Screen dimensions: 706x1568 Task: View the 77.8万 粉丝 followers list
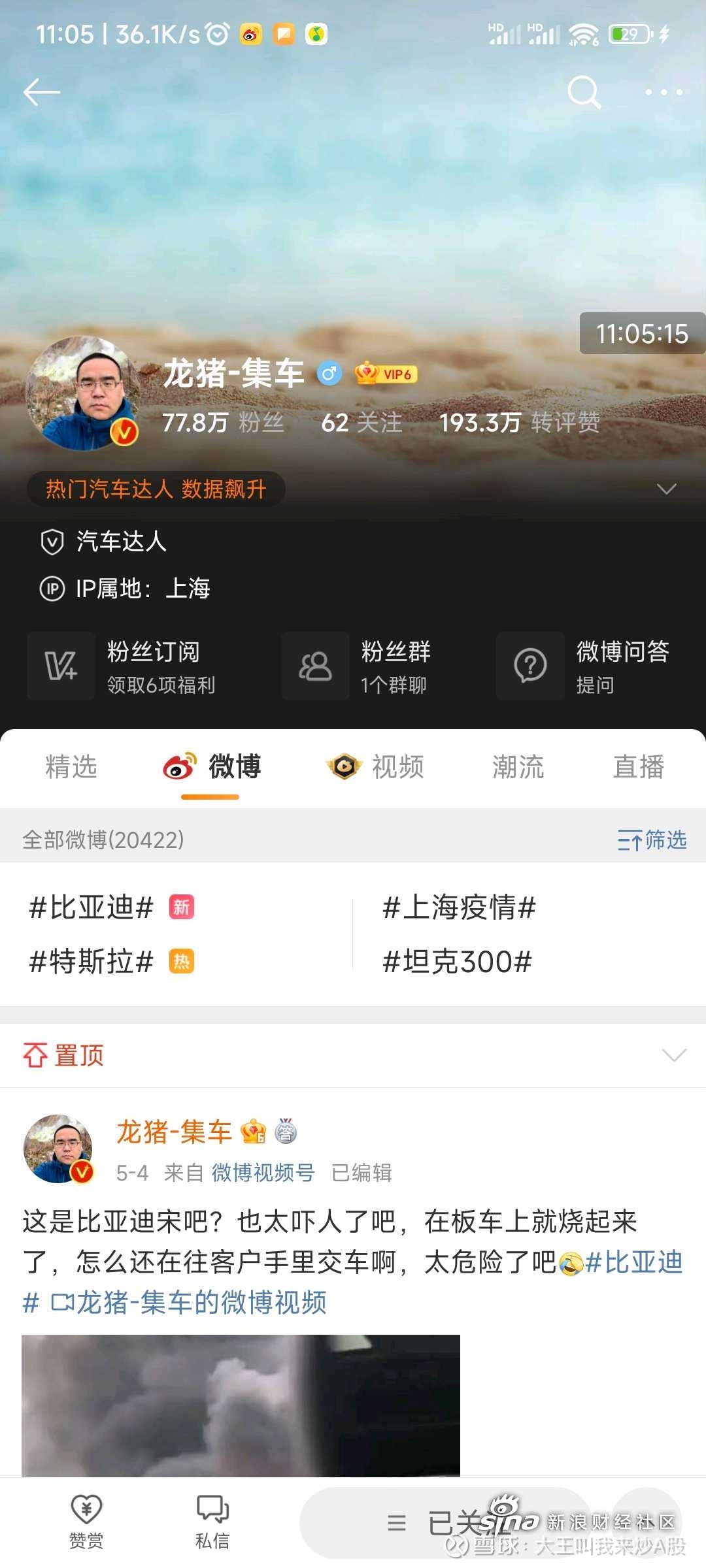coord(223,423)
